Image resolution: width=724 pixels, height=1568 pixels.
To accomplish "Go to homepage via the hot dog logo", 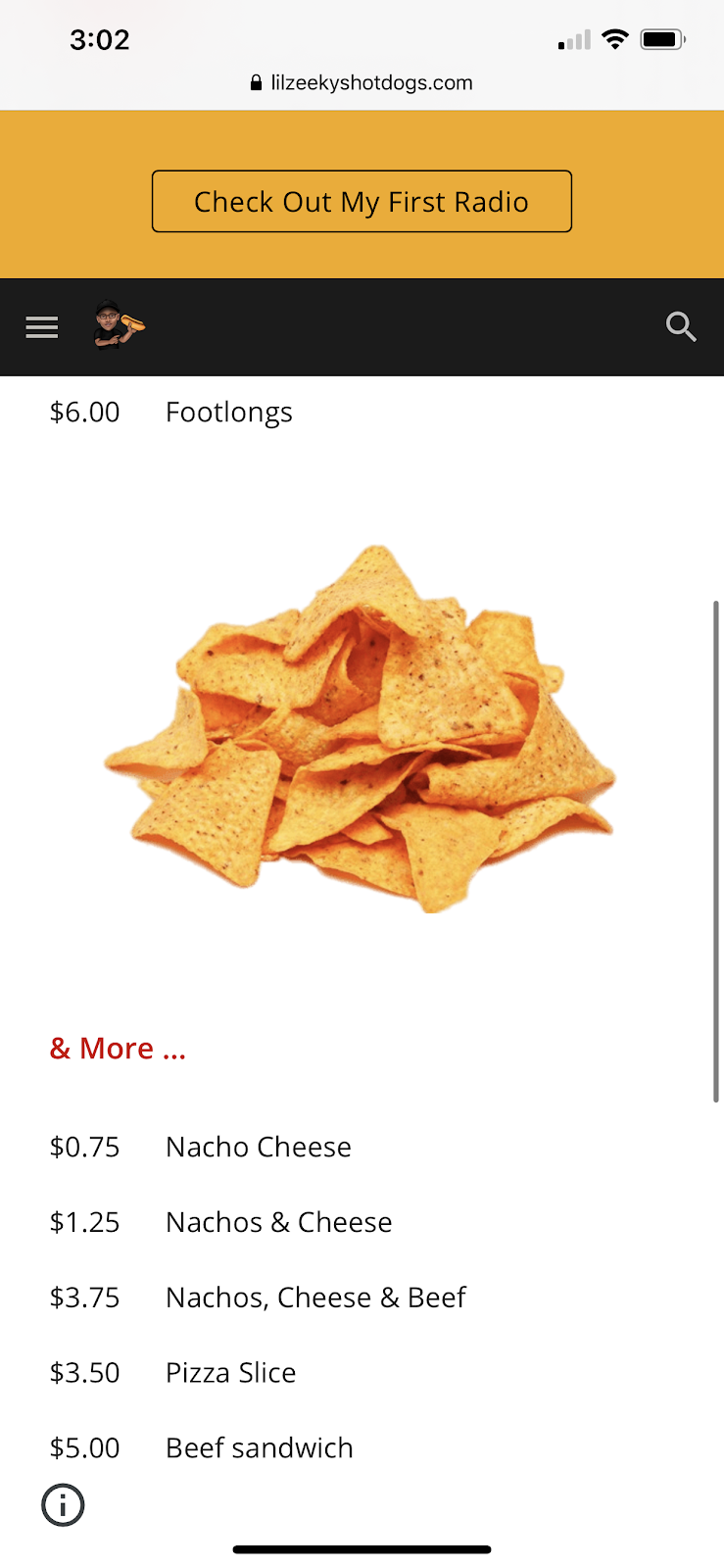I will tap(120, 325).
